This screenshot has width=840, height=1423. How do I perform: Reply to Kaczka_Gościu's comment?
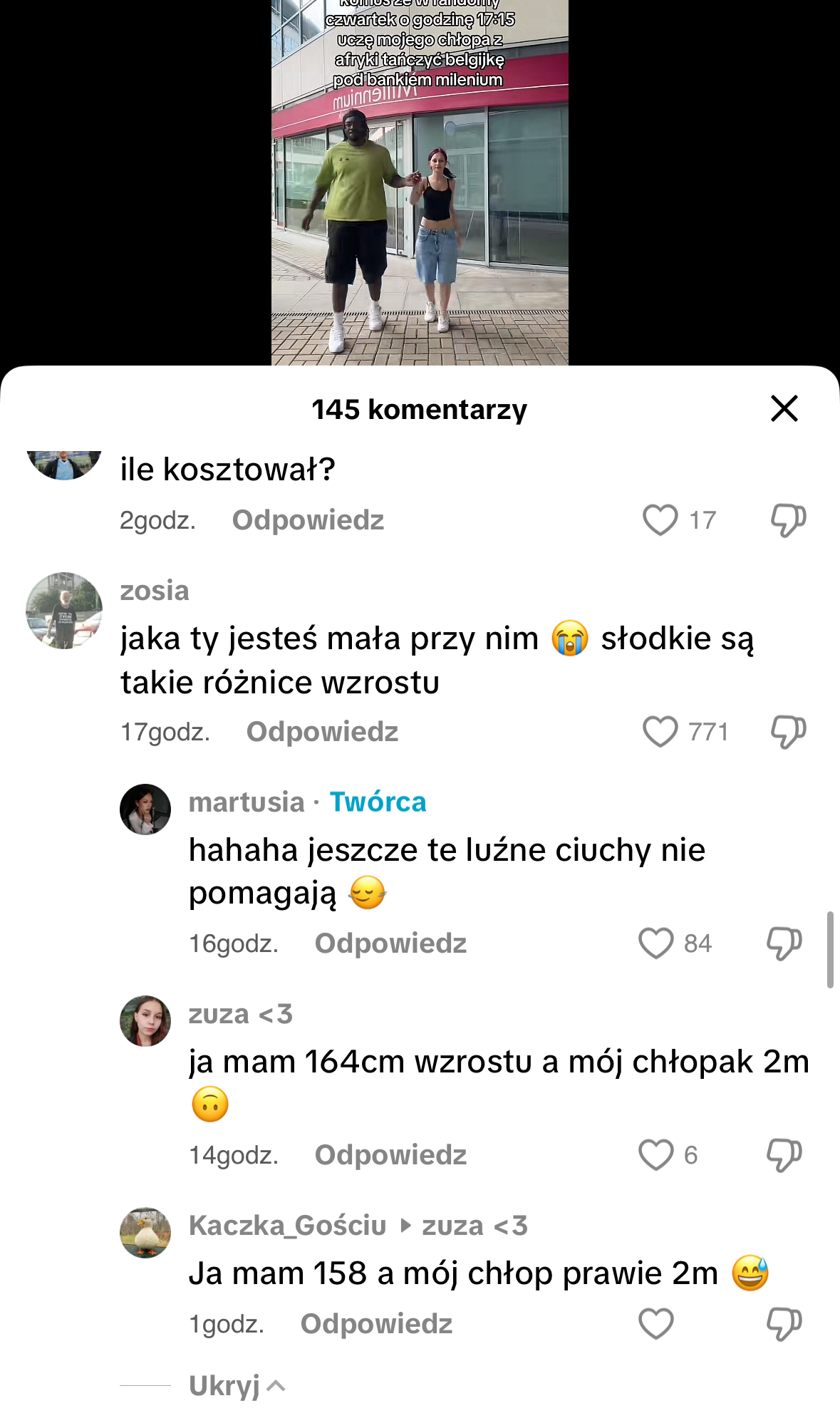point(376,1324)
